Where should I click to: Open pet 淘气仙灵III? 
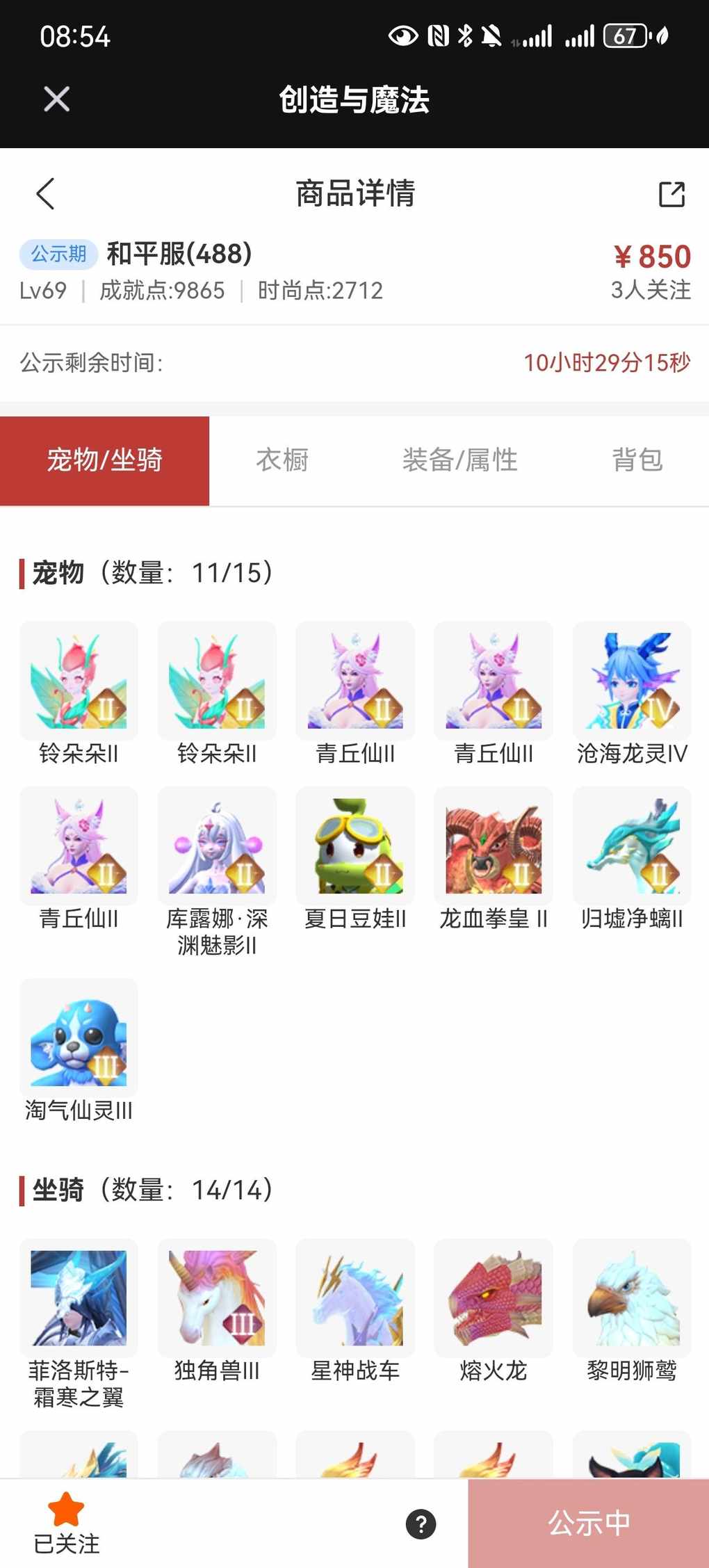79,1037
